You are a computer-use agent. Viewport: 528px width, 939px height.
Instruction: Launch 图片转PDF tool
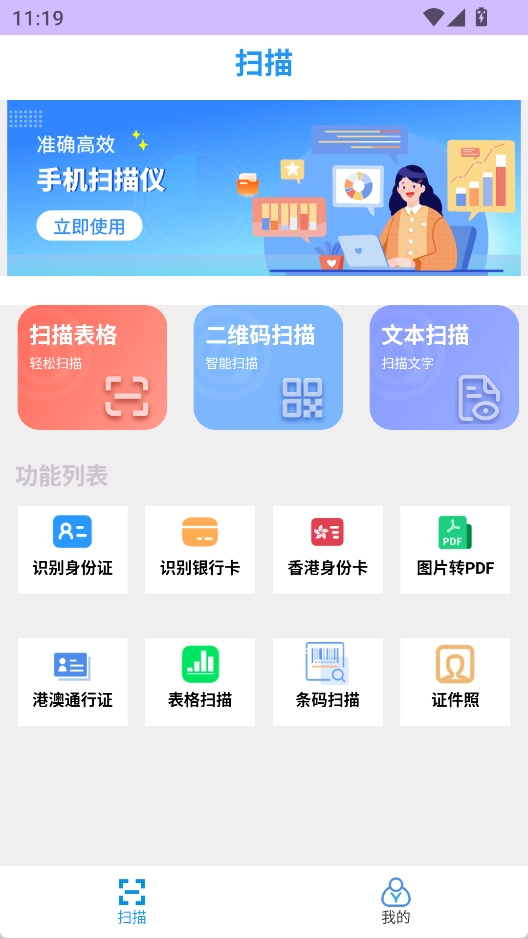point(455,550)
